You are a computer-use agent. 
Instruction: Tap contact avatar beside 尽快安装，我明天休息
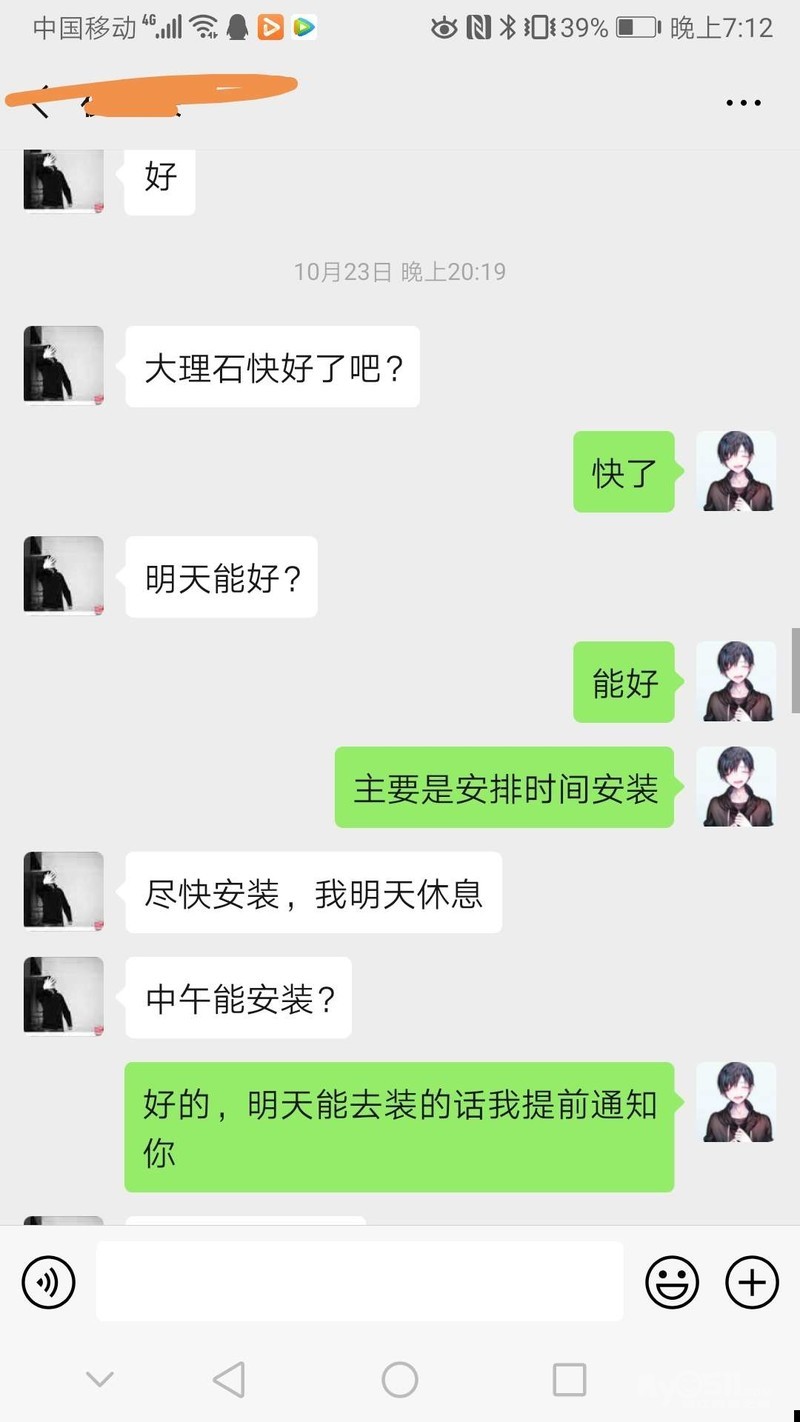point(64,892)
